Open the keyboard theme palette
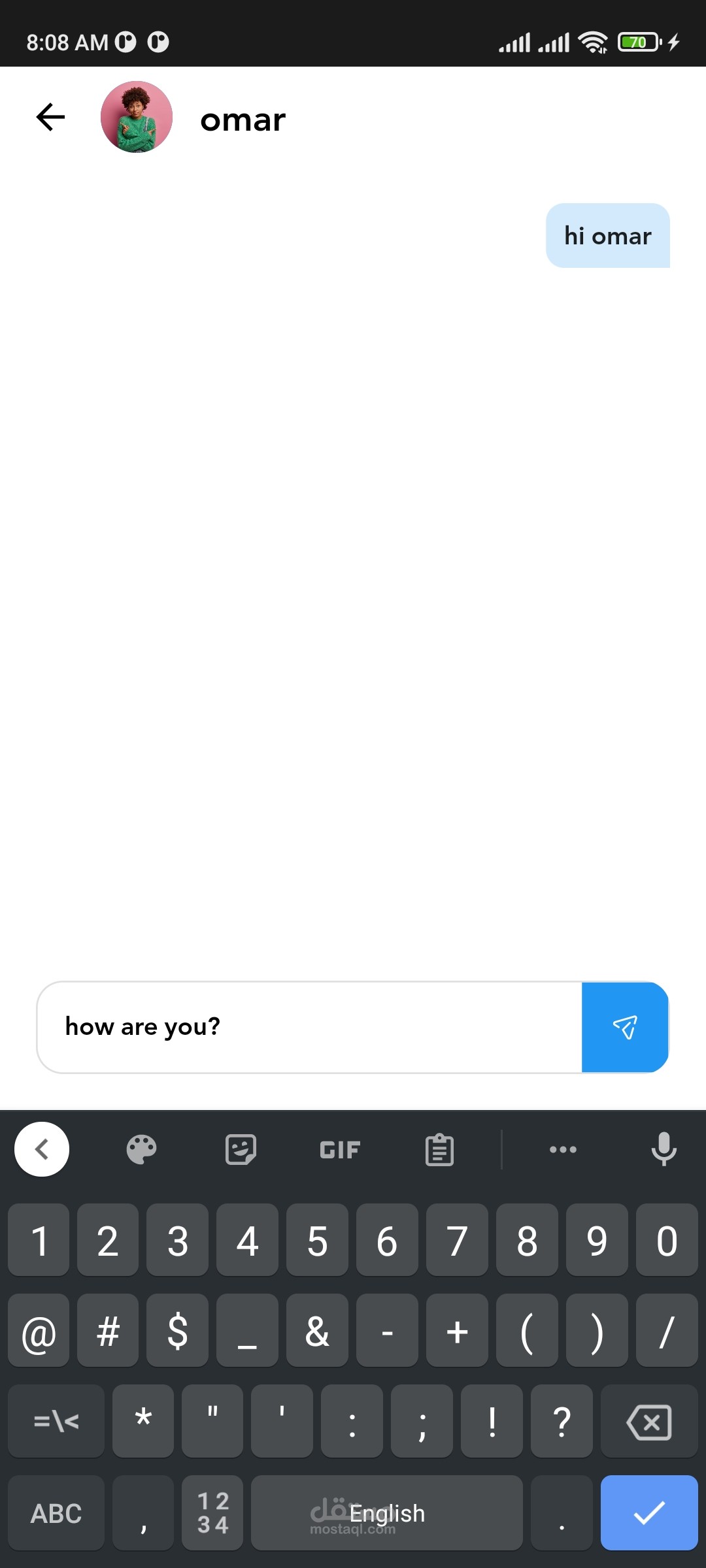Screen dimensions: 706x1568 click(141, 1150)
